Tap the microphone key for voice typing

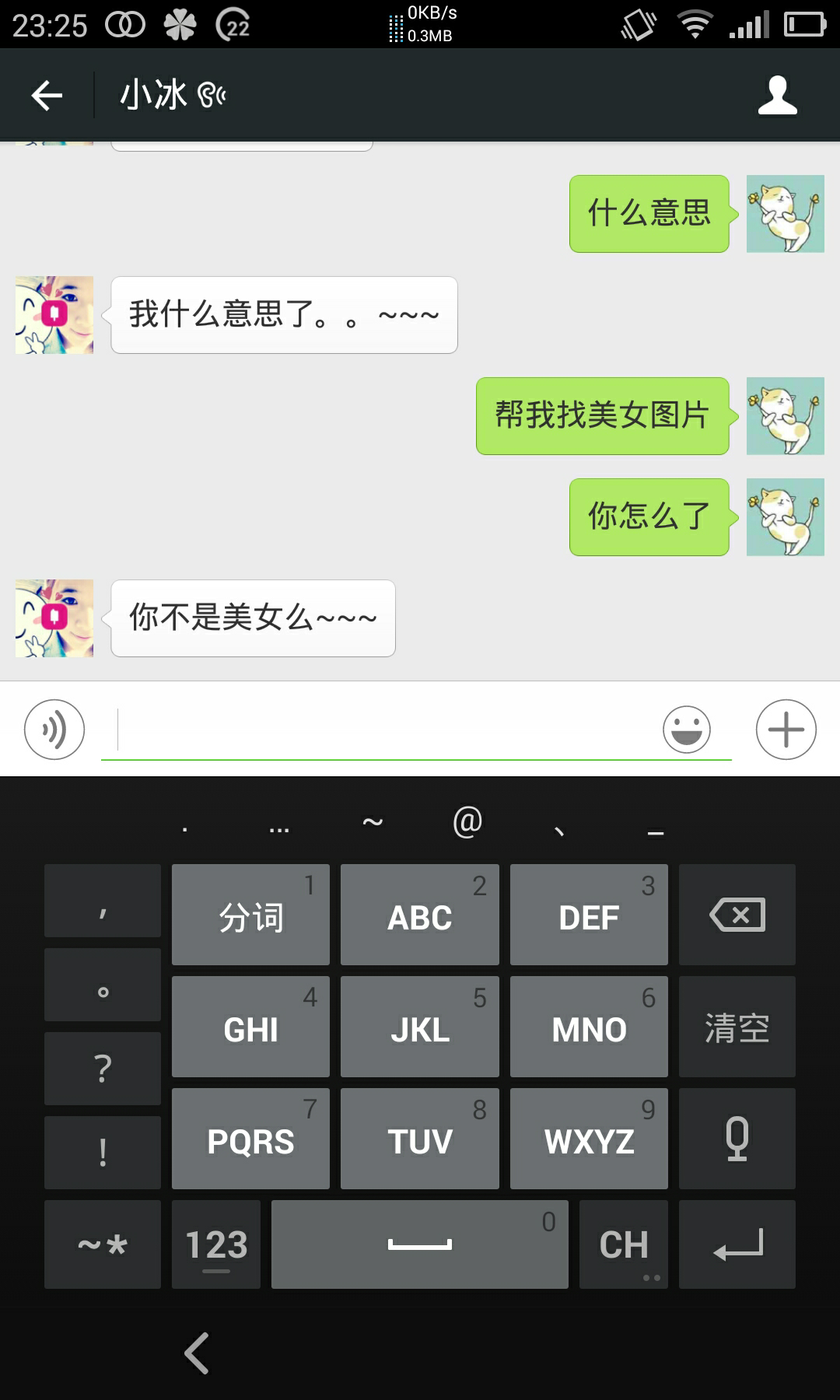point(736,1140)
